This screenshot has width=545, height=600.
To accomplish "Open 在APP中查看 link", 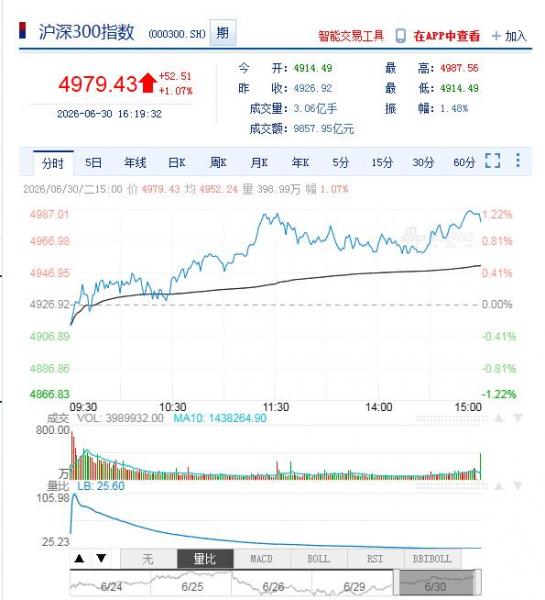I will (x=446, y=36).
